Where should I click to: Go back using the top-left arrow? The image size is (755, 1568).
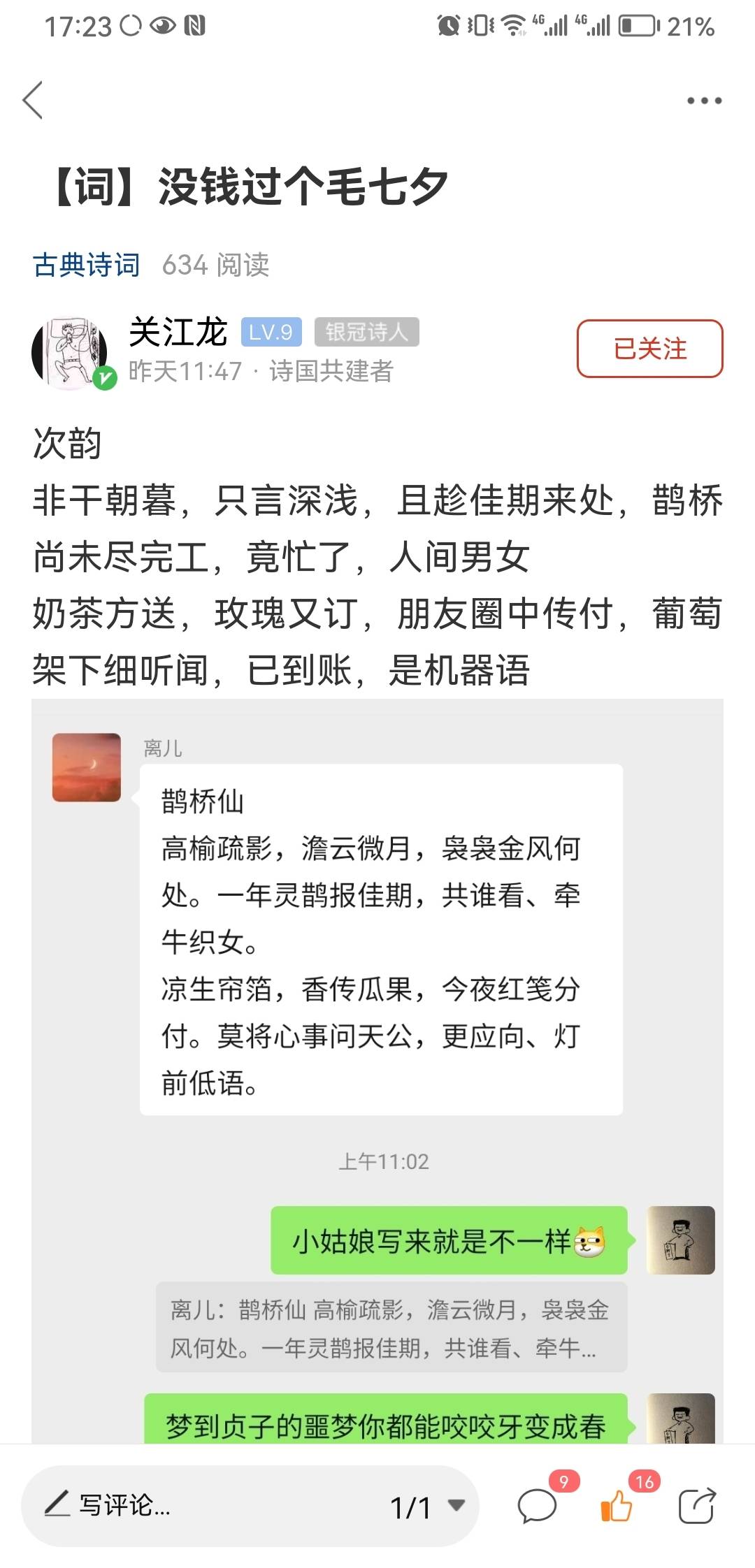[x=33, y=100]
